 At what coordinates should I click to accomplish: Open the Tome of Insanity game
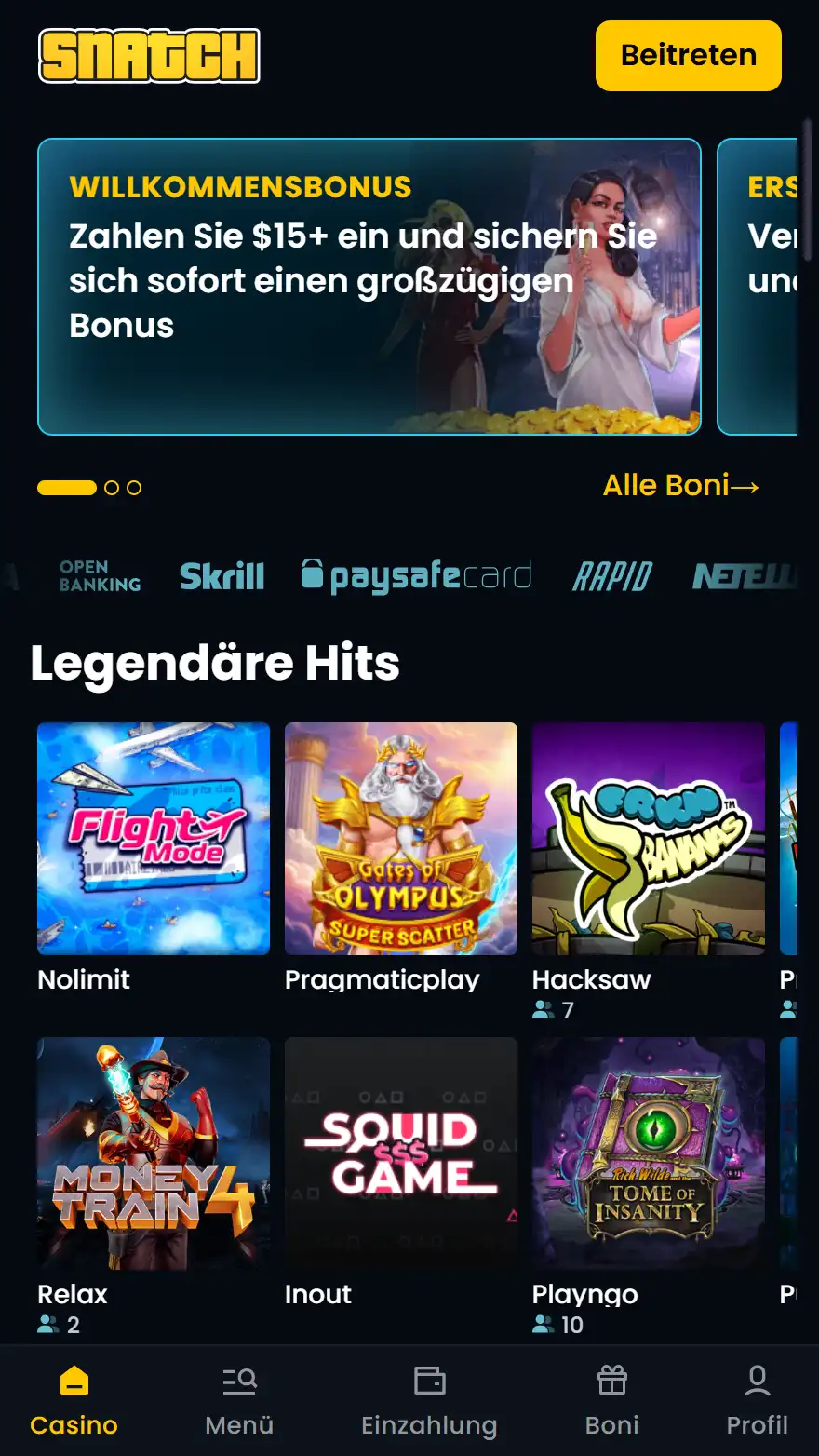click(648, 1153)
